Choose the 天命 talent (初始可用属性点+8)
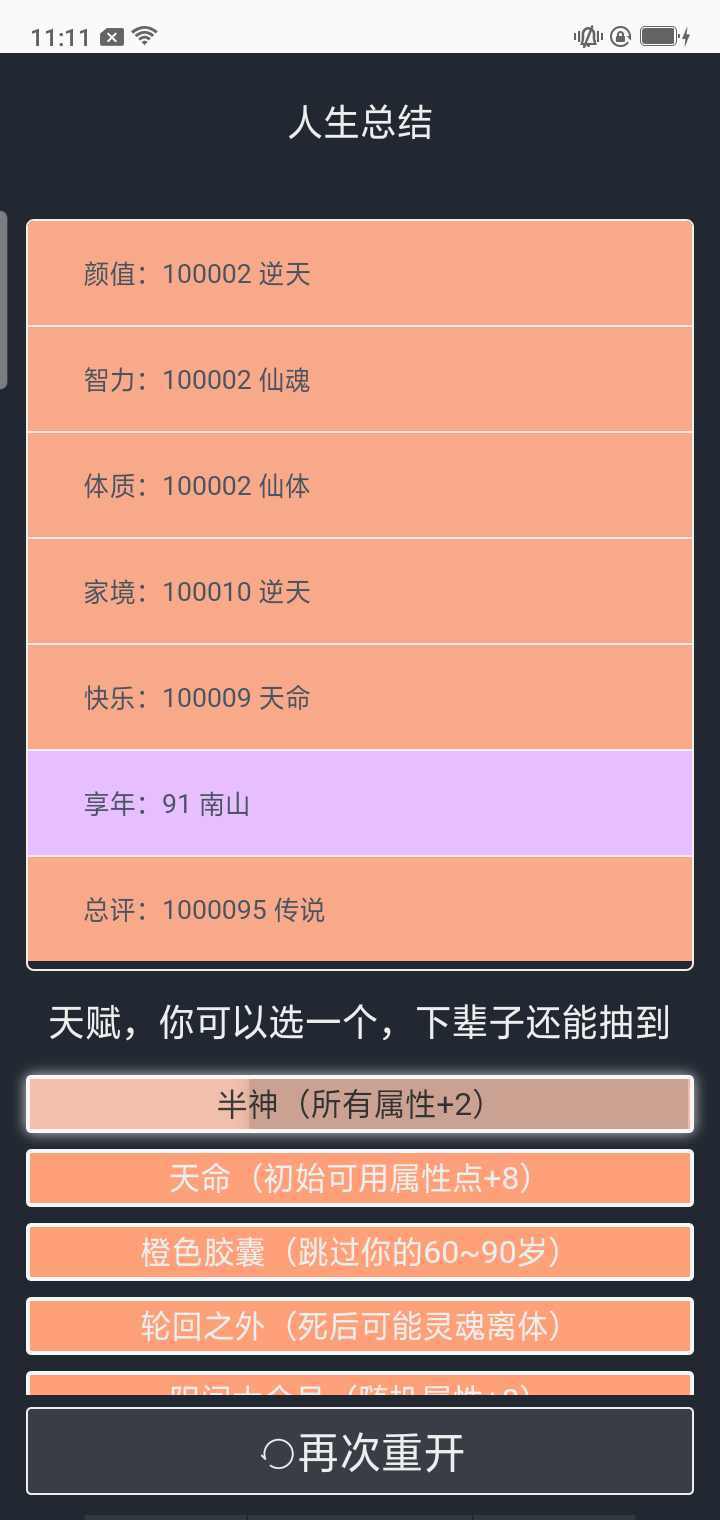The image size is (720, 1520). [360, 1178]
